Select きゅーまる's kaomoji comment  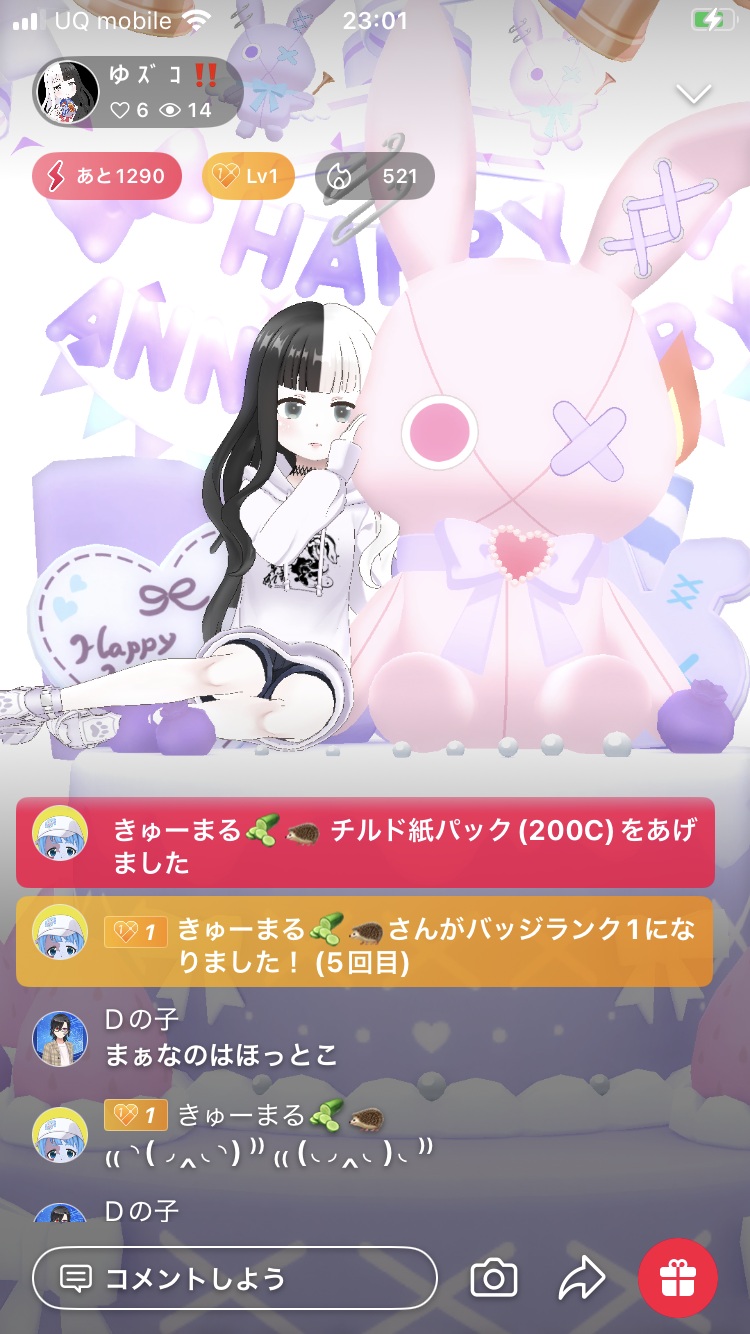270,1156
